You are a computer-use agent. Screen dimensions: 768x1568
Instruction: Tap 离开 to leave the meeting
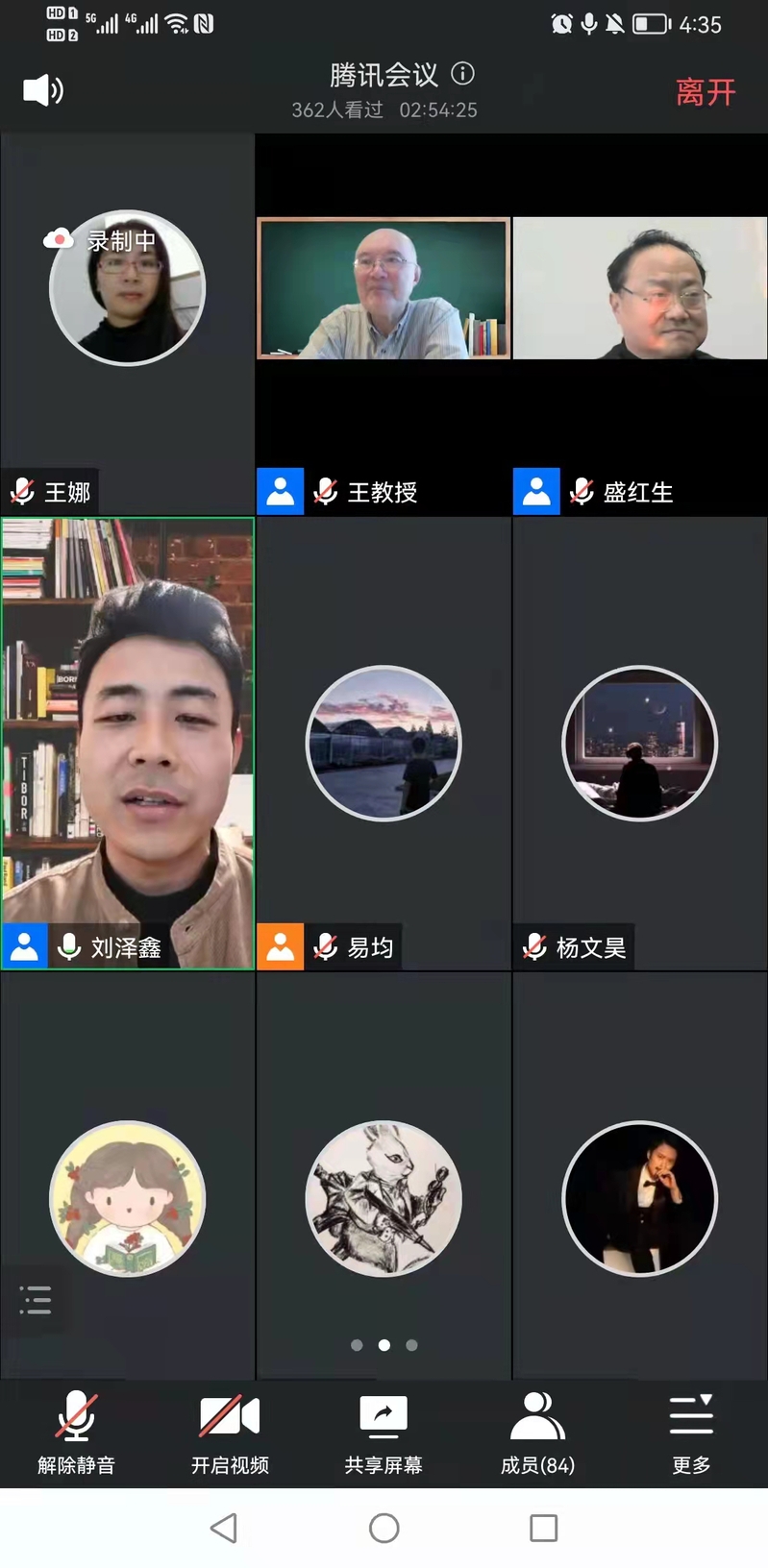705,92
